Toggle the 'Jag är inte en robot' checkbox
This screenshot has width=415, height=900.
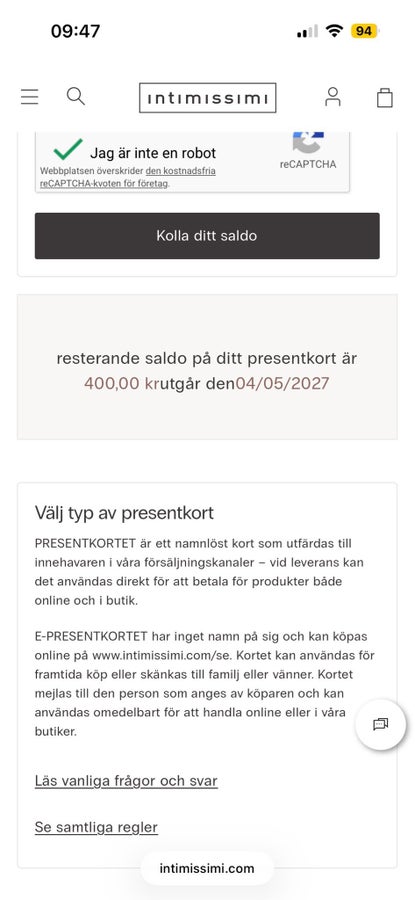[68, 150]
